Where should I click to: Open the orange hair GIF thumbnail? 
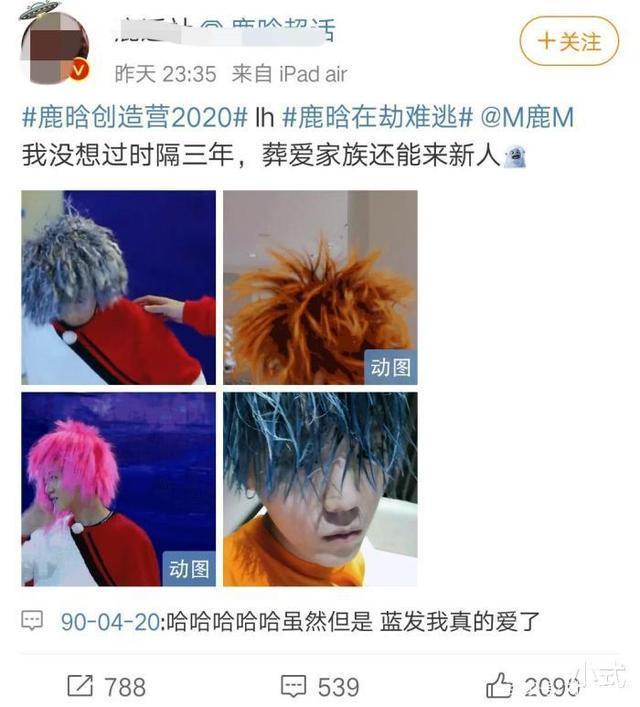pyautogui.click(x=320, y=287)
